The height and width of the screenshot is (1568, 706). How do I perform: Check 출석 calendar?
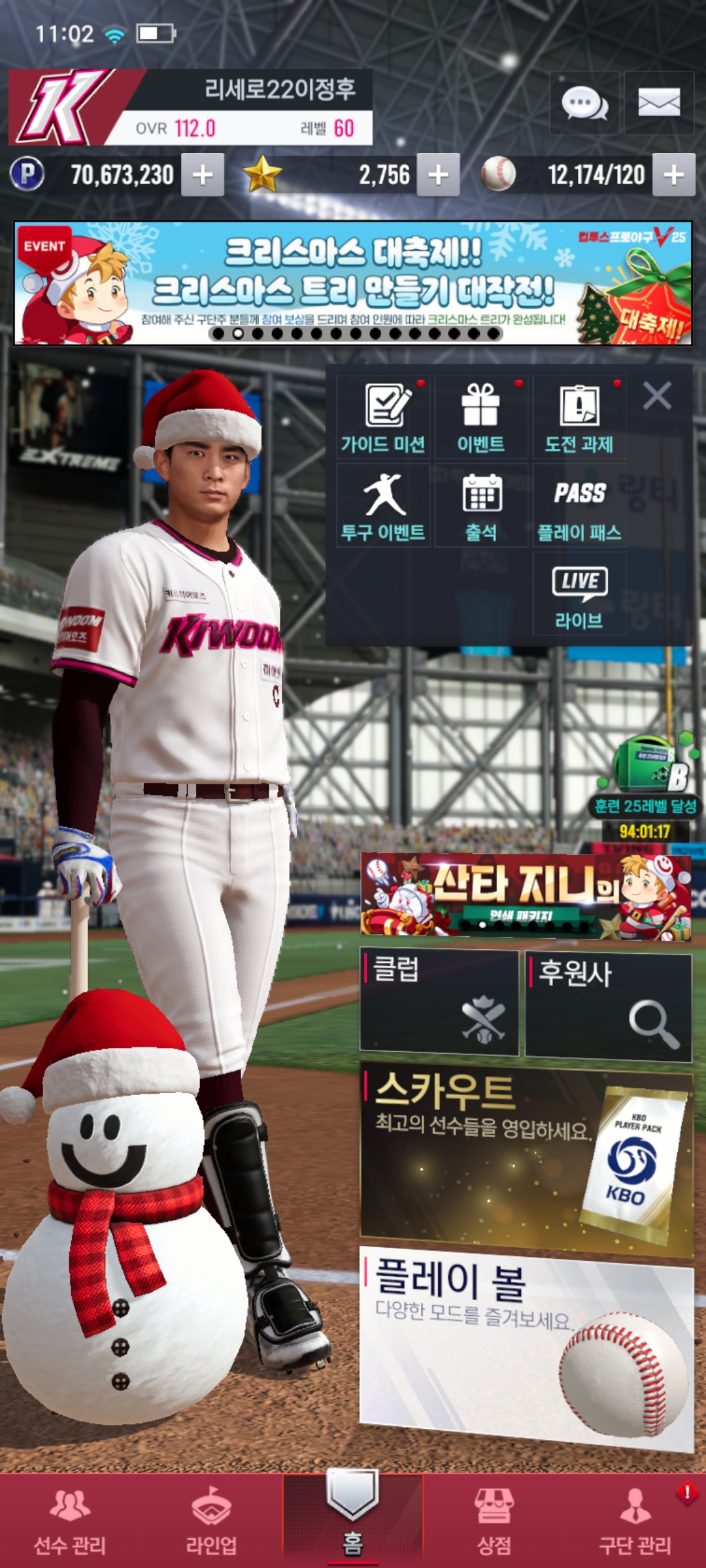[481, 506]
